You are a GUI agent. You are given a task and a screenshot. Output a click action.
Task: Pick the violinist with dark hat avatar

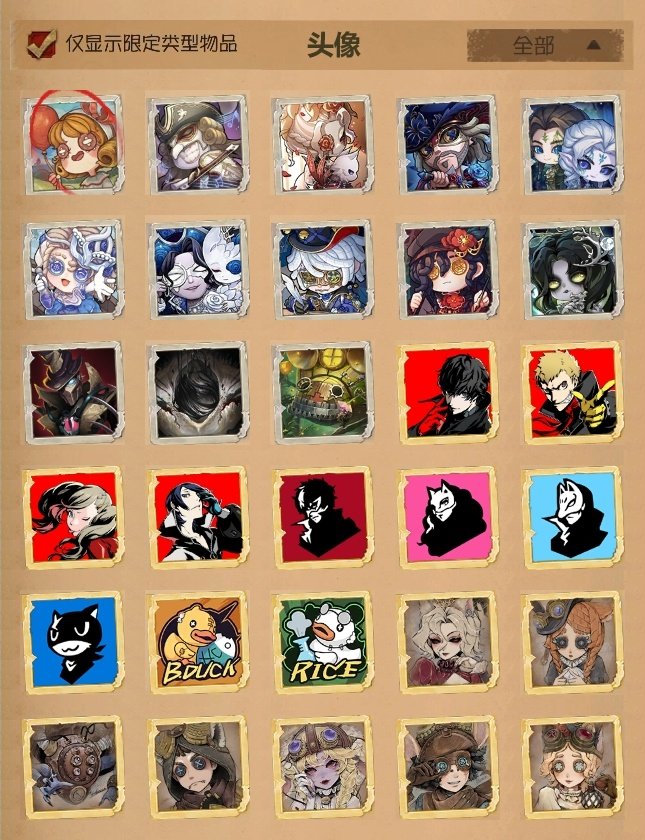(196, 145)
